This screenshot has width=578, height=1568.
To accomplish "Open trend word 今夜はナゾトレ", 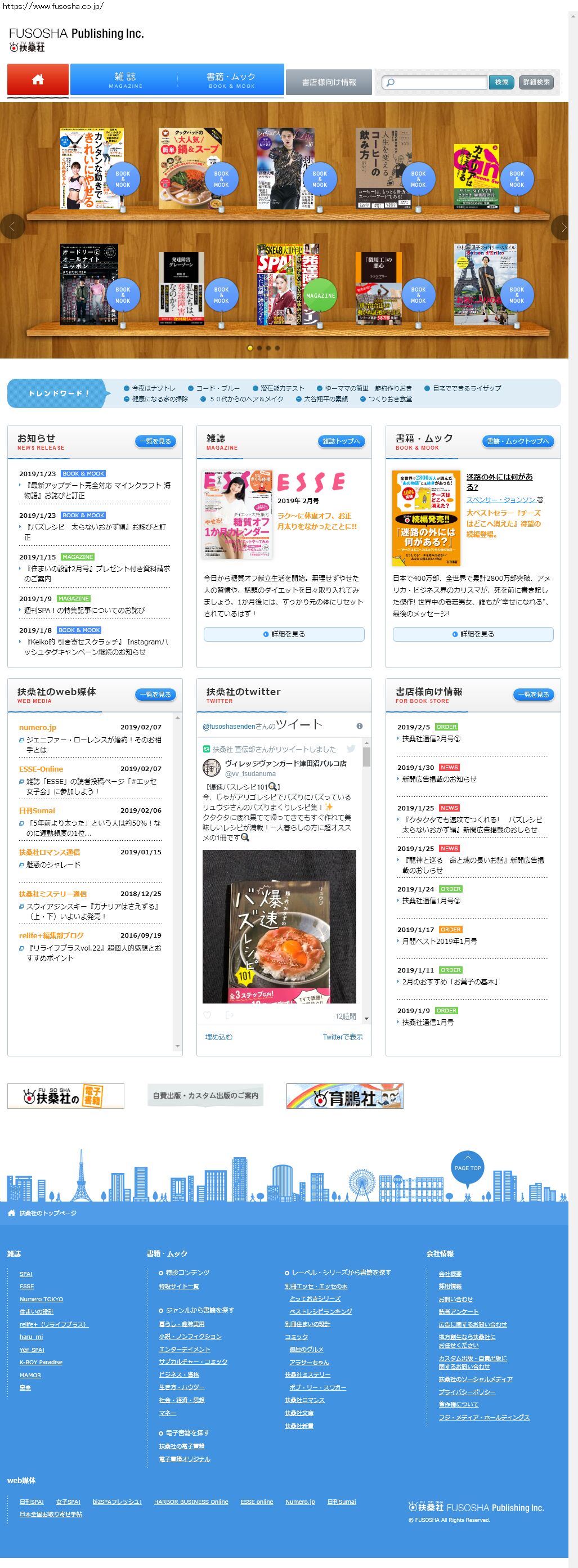I will coord(153,388).
